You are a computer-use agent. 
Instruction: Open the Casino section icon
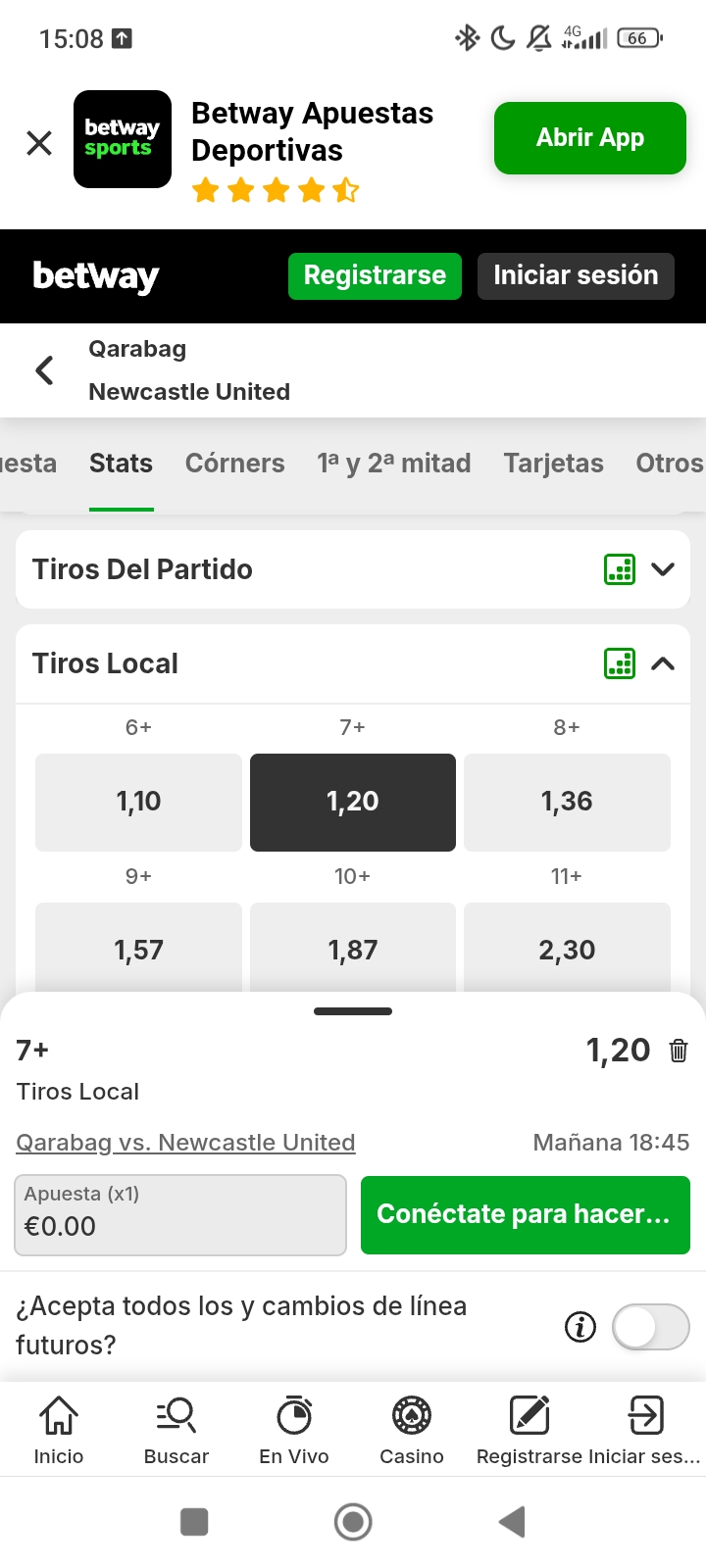(x=411, y=1414)
